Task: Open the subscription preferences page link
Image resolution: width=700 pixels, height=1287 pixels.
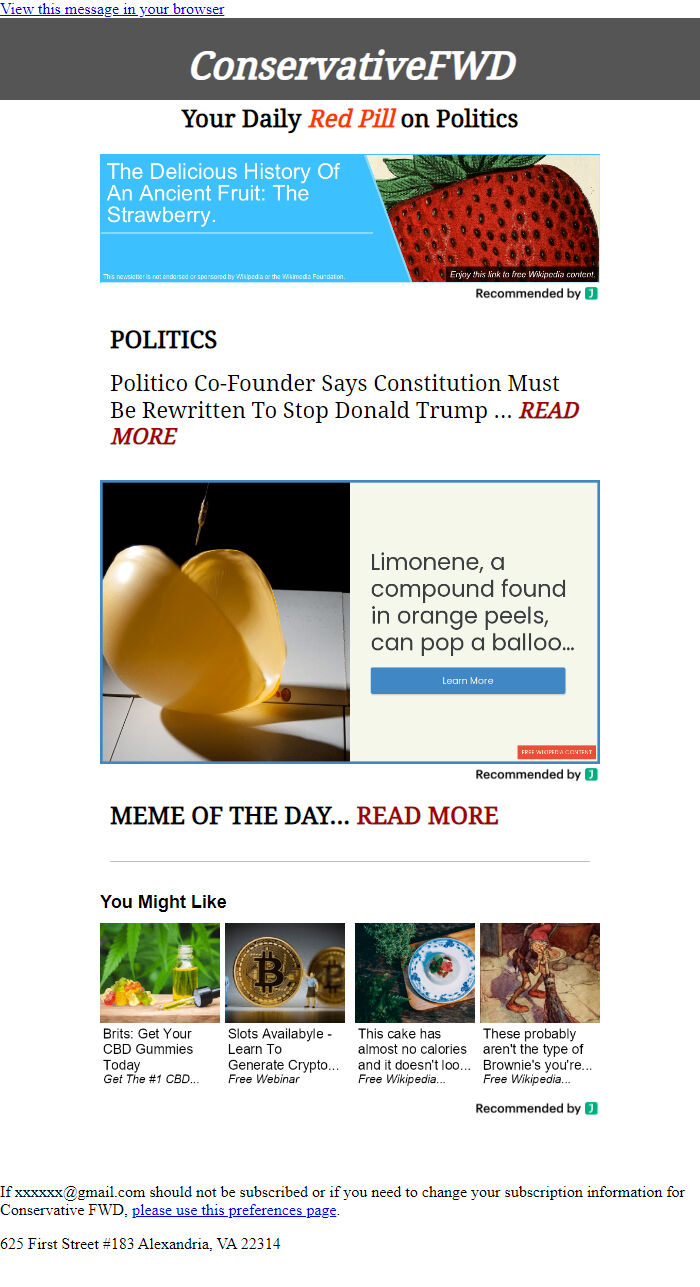Action: [234, 1210]
